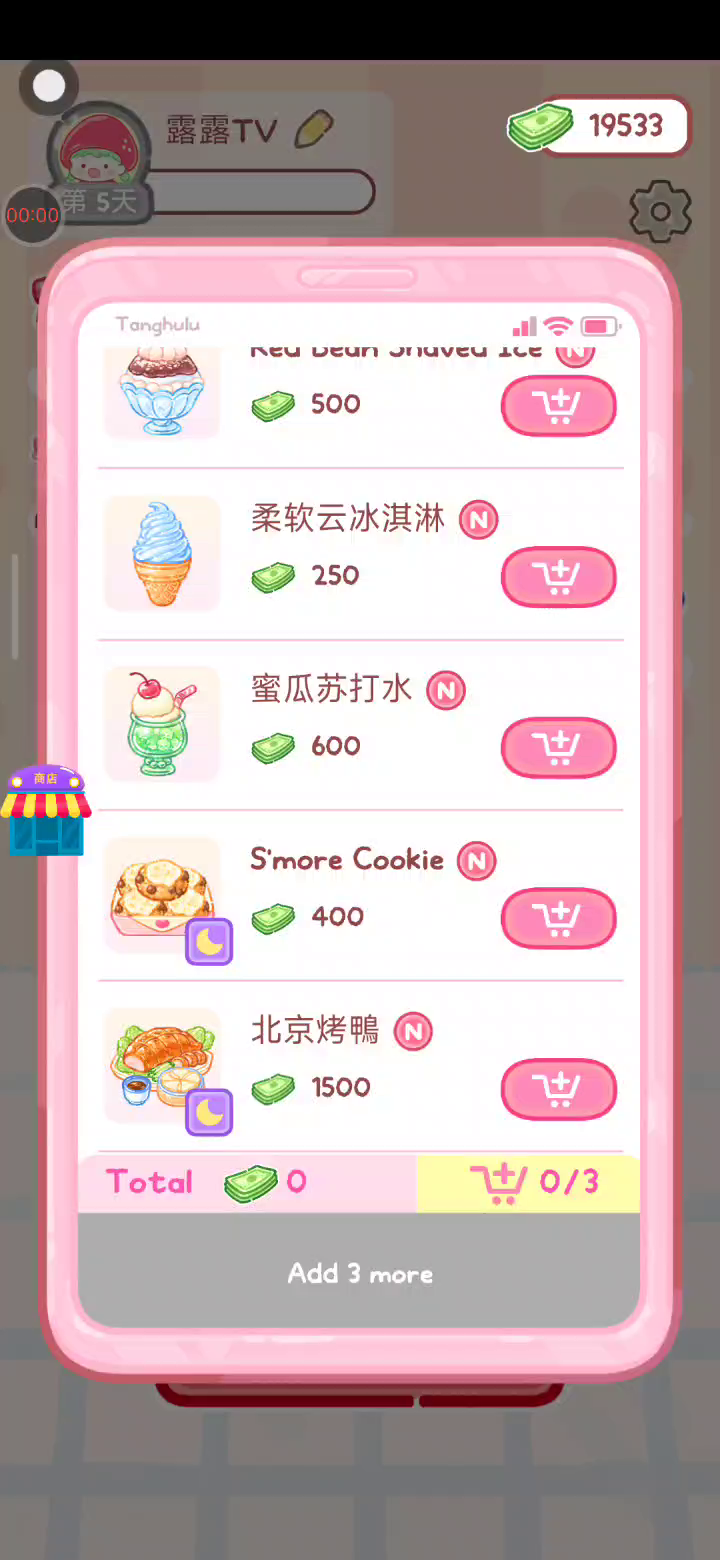Edit the player name with pencil icon

tap(314, 130)
